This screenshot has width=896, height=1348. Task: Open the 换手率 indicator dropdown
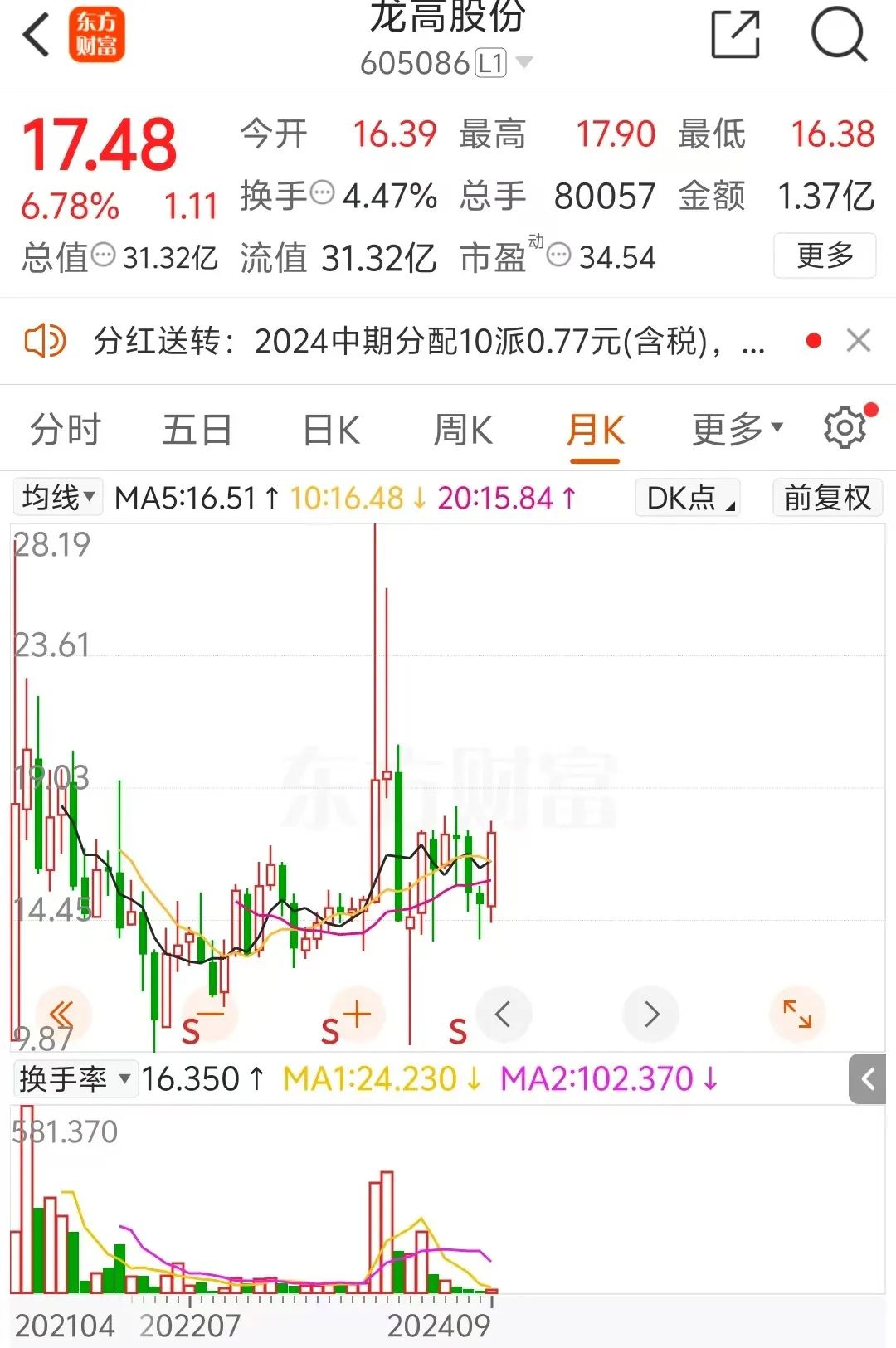(x=75, y=1078)
